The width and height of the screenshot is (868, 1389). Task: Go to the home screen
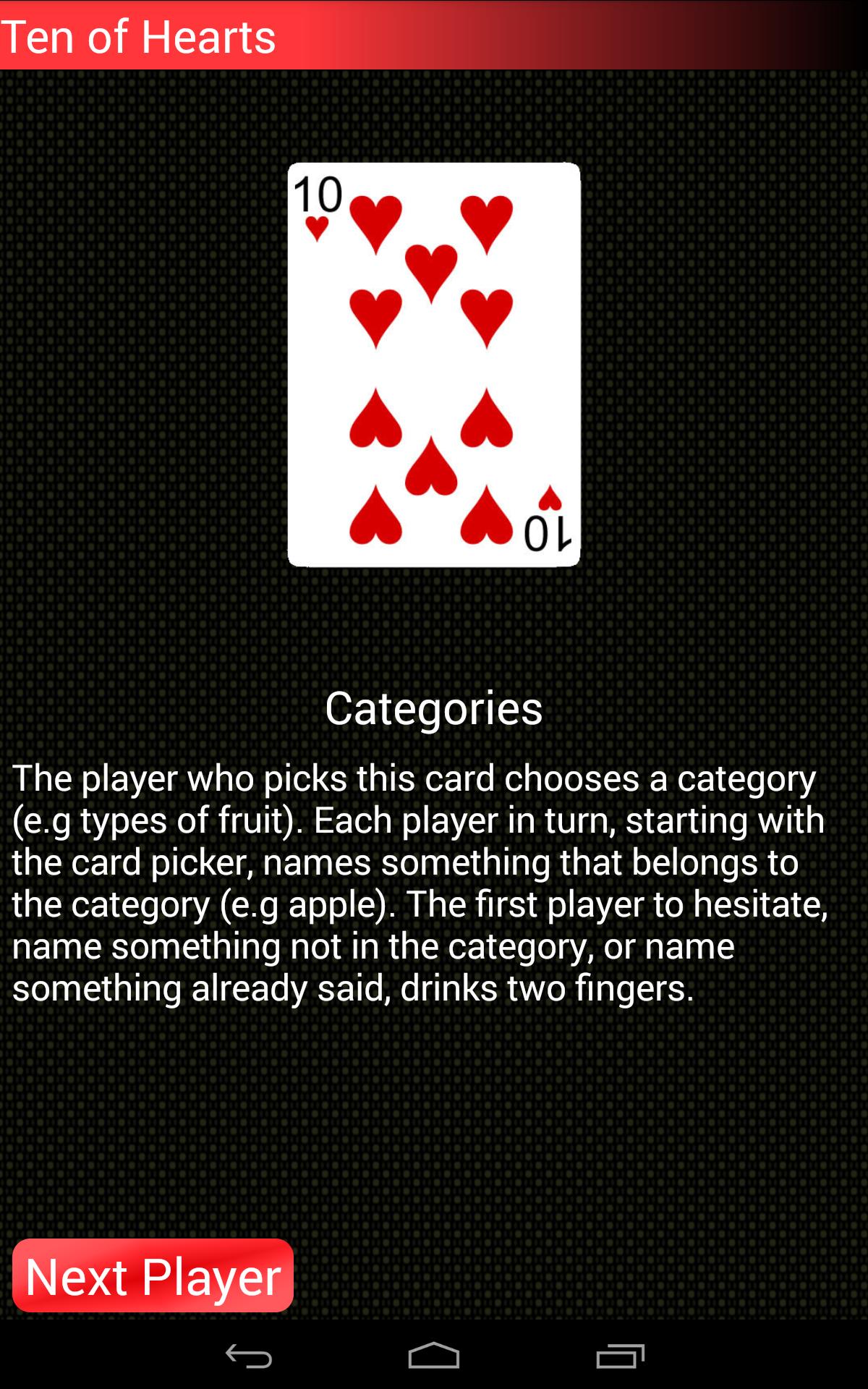(x=434, y=1356)
